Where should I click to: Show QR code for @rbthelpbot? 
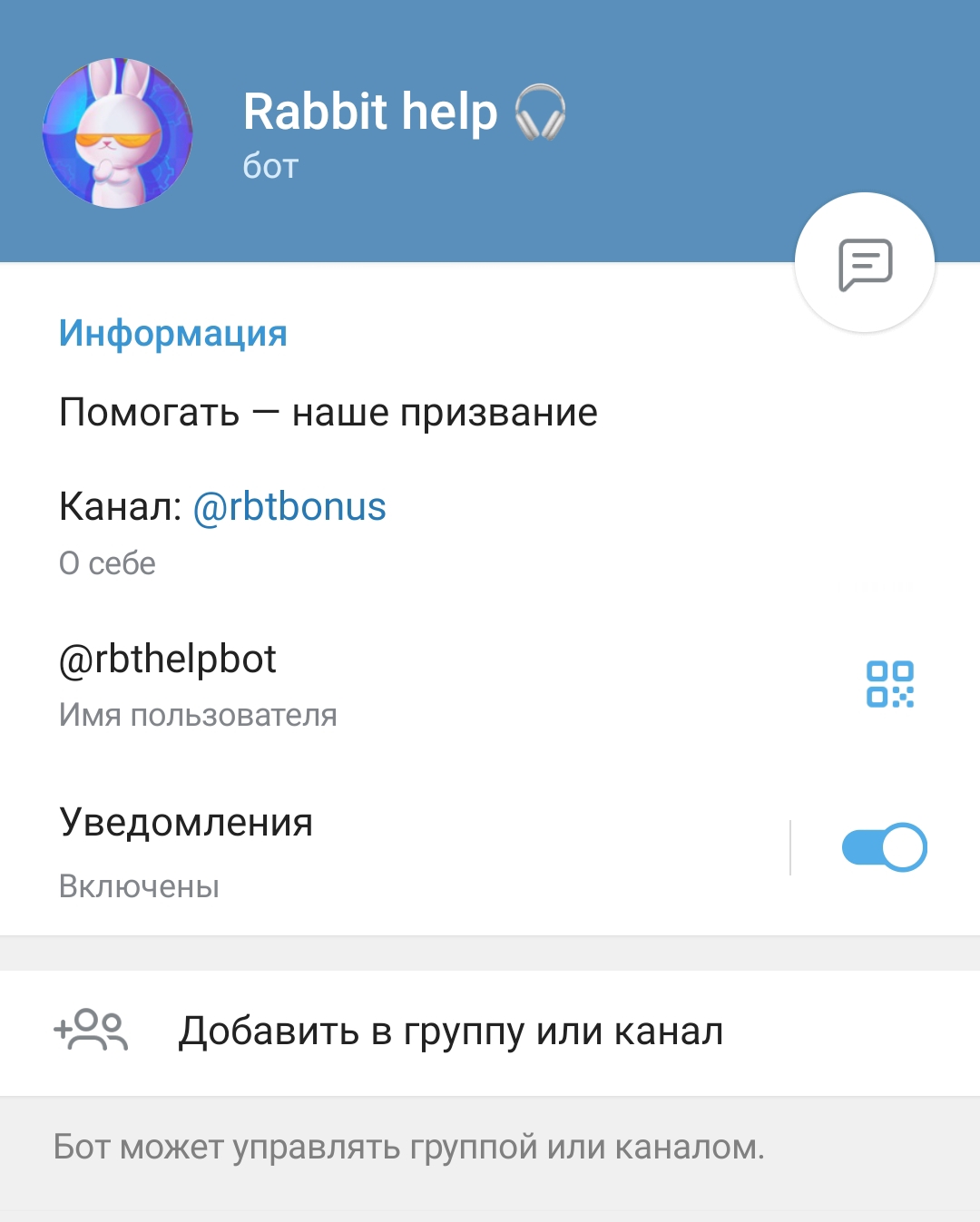point(889,684)
